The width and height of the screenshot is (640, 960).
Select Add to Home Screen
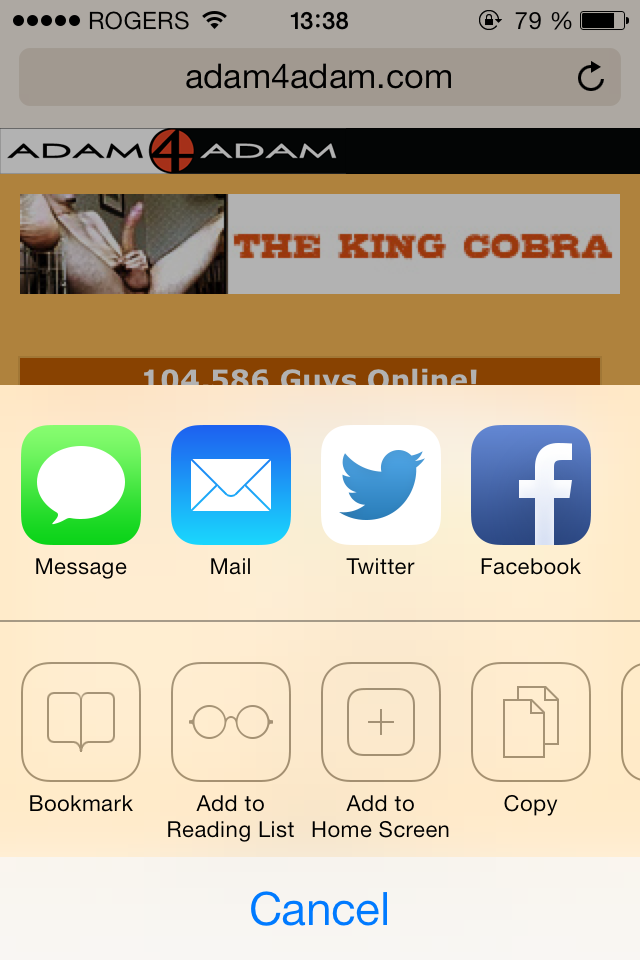381,722
